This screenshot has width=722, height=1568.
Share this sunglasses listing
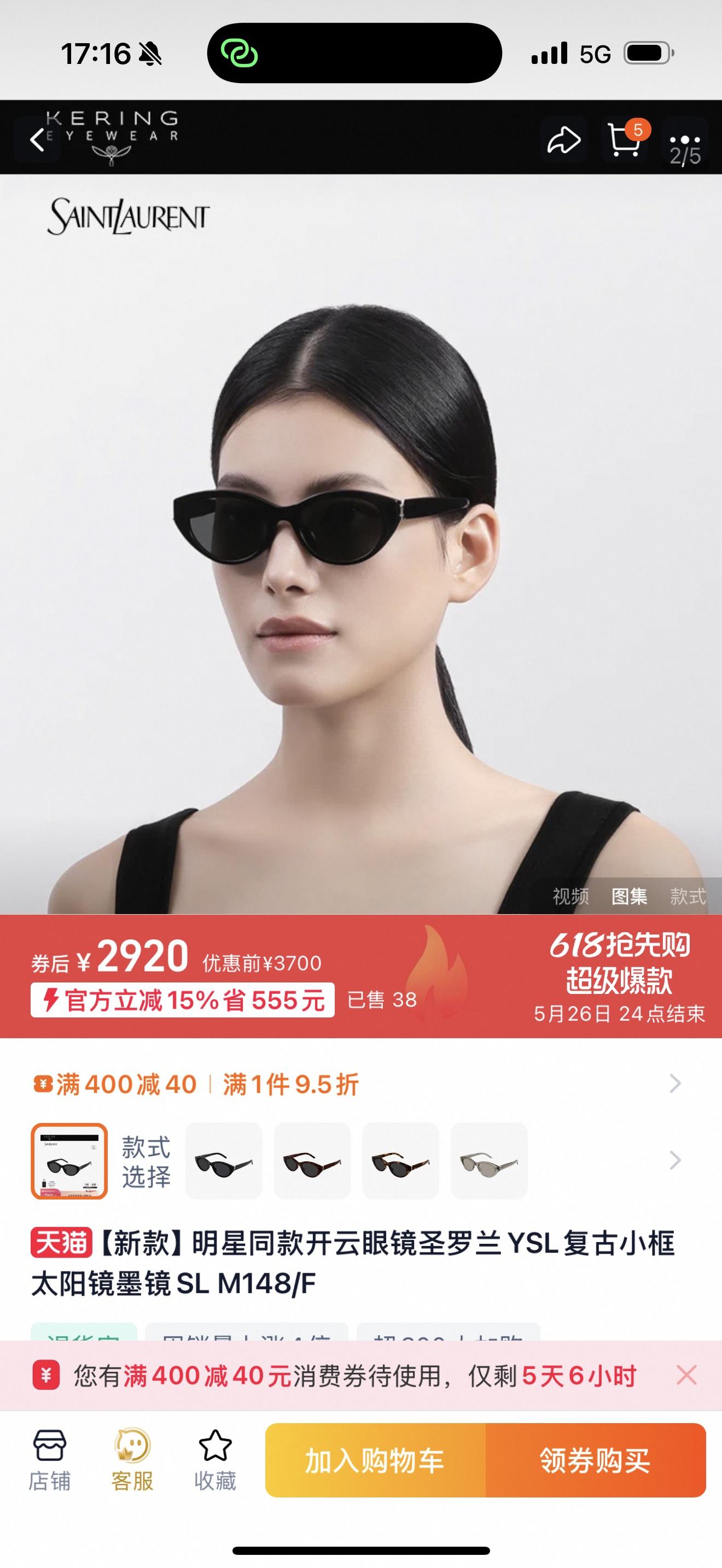click(x=563, y=140)
